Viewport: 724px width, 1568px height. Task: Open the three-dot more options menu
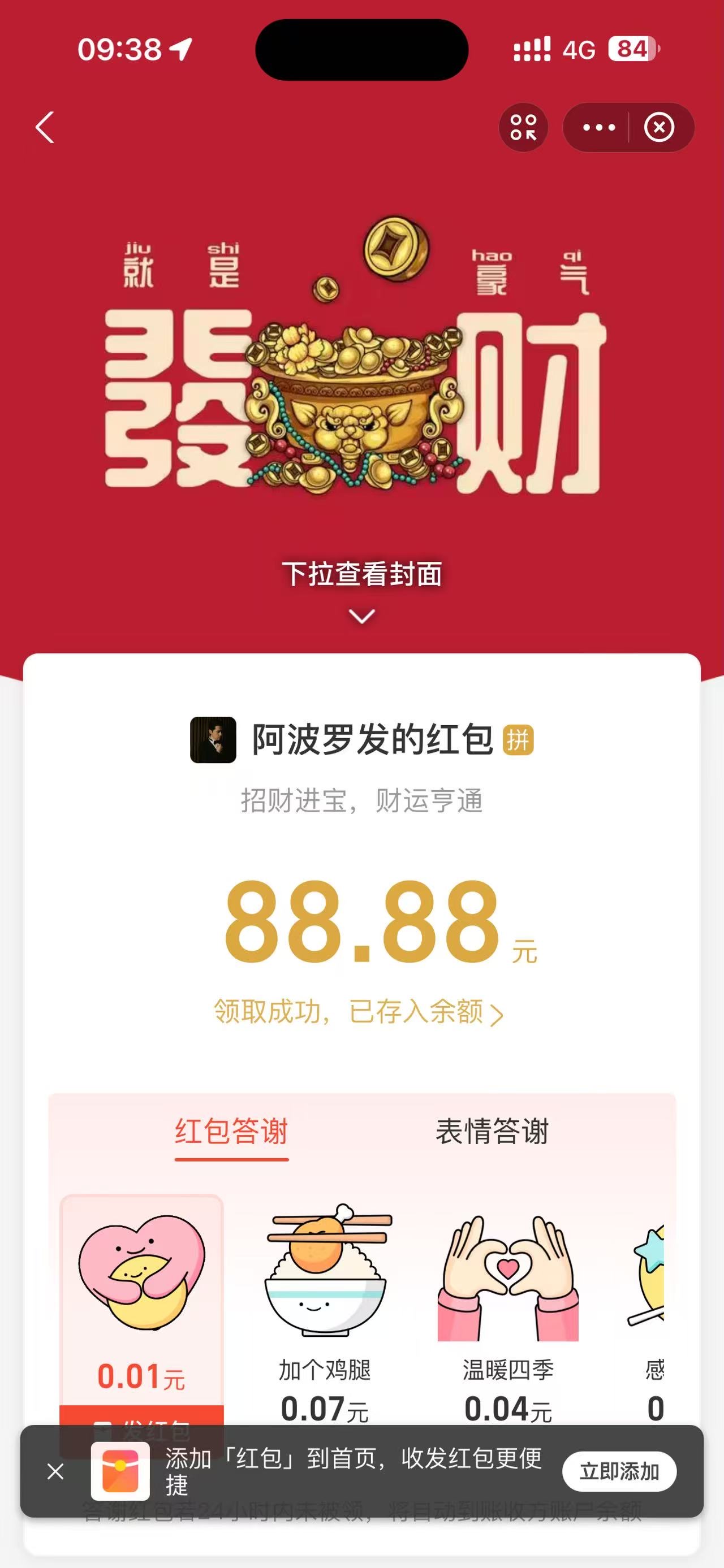598,127
